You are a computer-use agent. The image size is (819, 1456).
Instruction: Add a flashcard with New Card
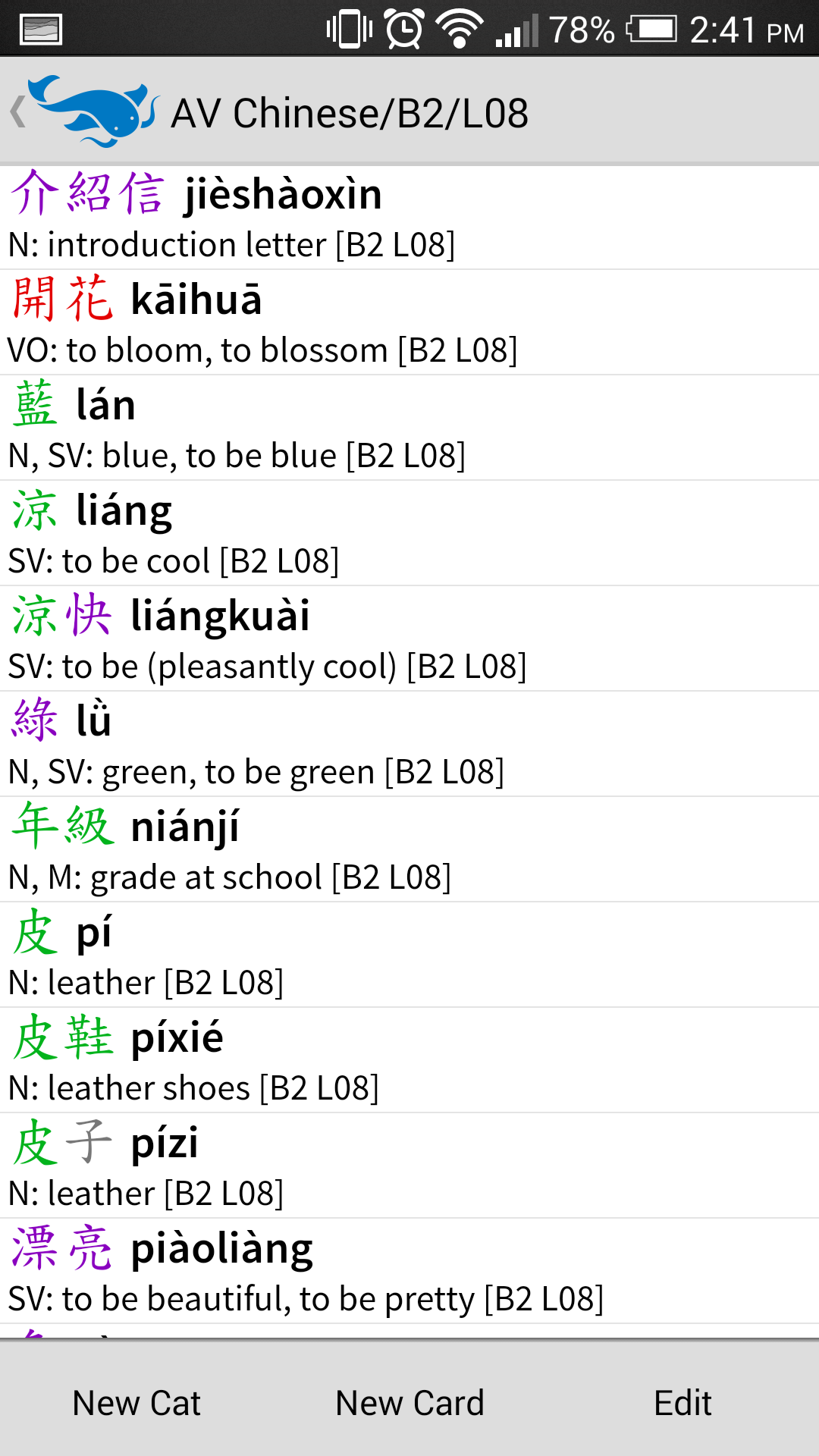[x=409, y=1403]
